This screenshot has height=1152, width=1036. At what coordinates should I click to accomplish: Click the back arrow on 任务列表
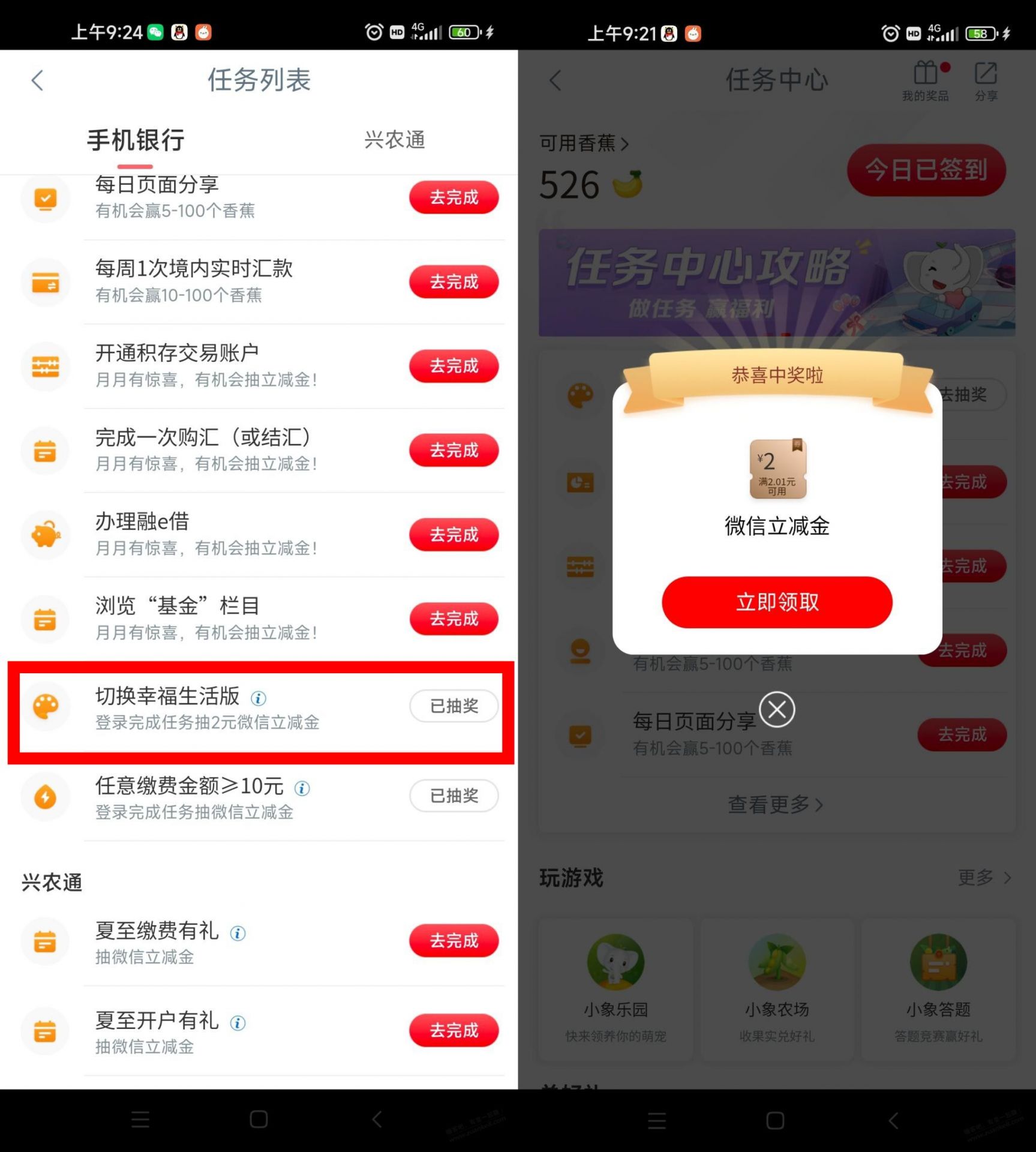(37, 79)
